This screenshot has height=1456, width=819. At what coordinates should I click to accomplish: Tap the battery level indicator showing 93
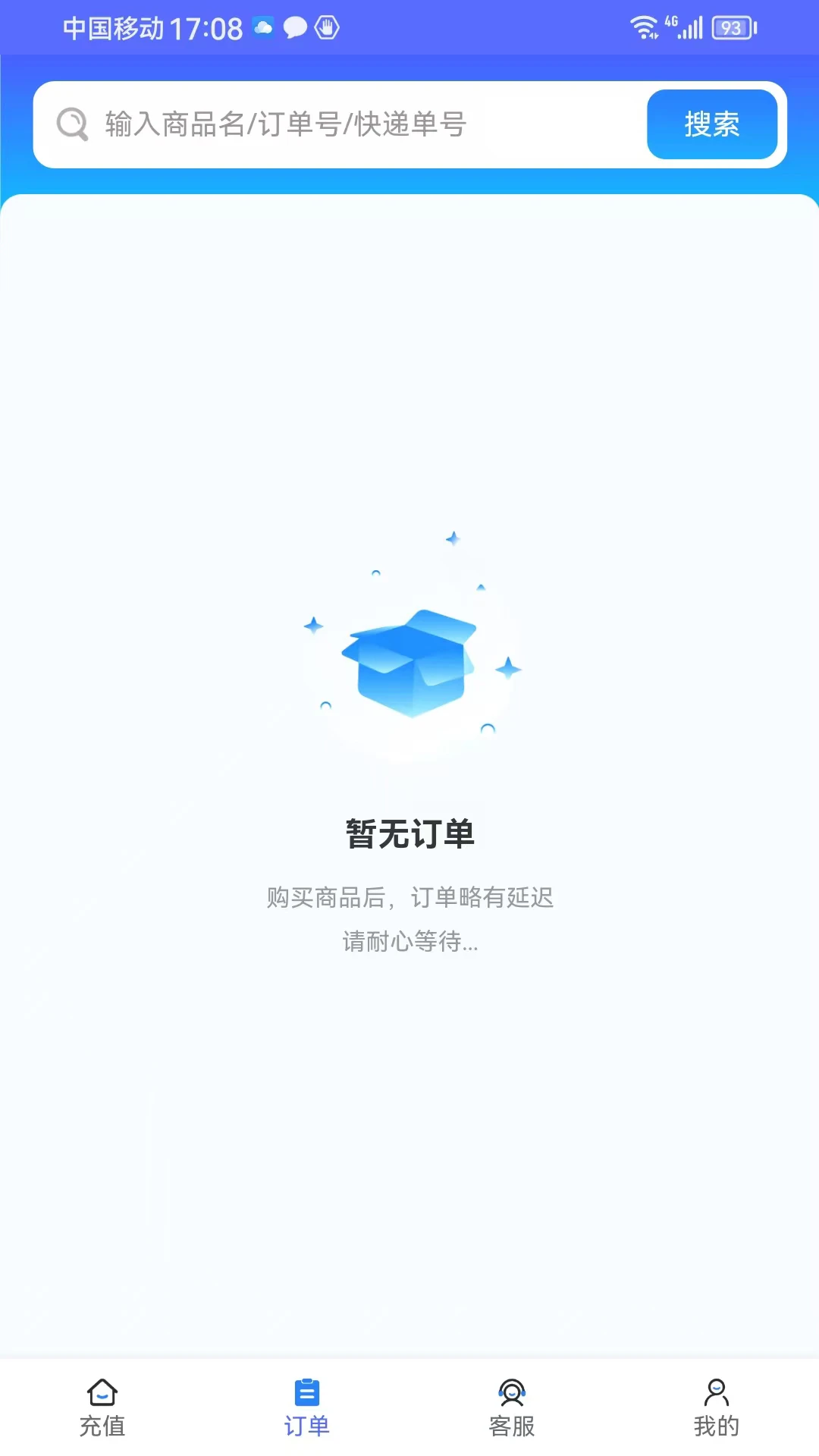(730, 27)
